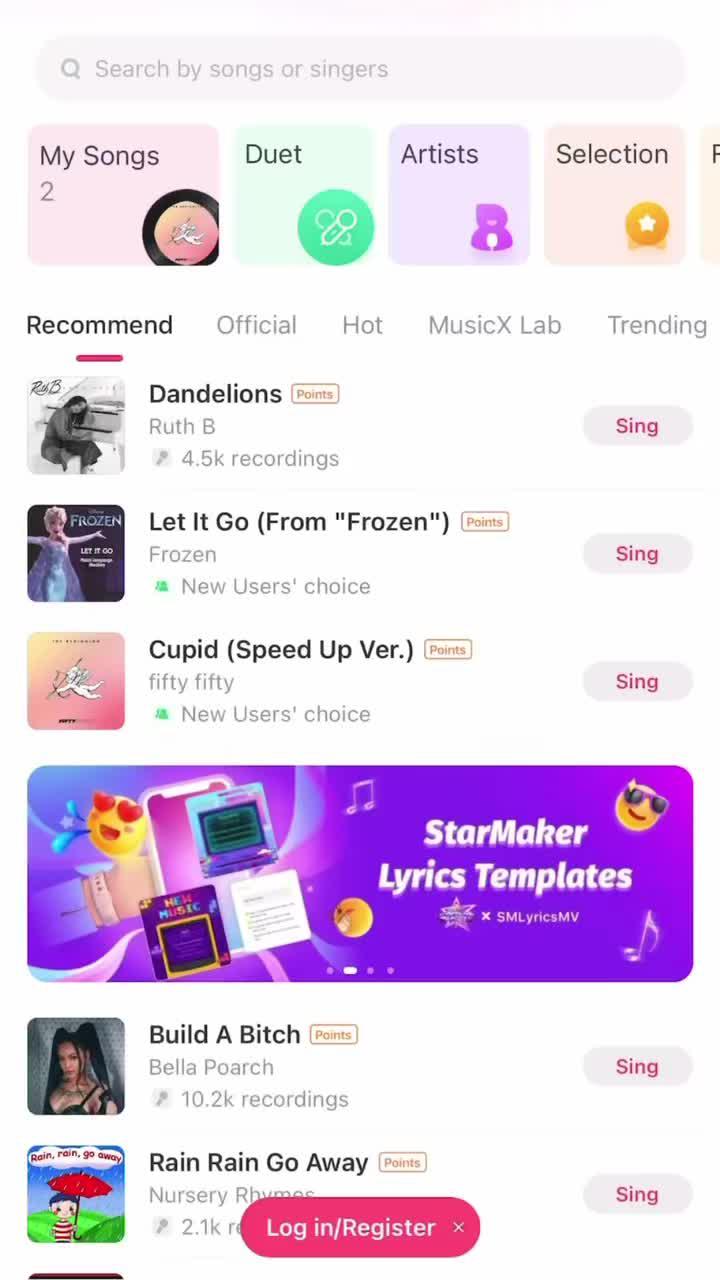This screenshot has height=1280, width=720.
Task: Open the song search box
Action: click(360, 69)
